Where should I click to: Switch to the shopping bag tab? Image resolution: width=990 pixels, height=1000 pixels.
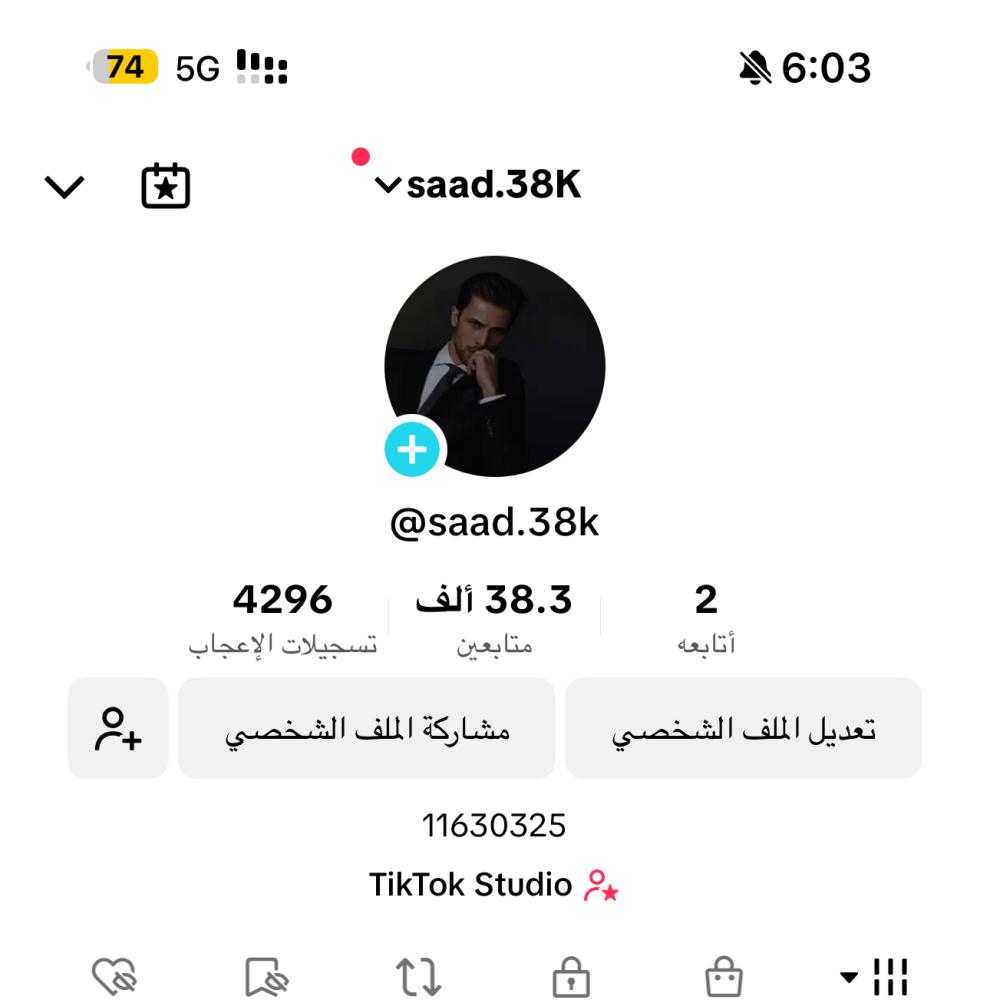723,976
